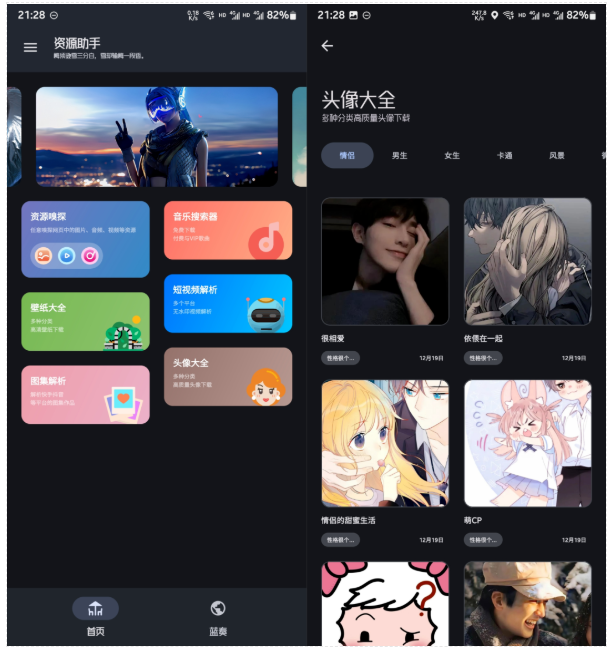612x649 pixels.
Task: Open the 音乐搜索器 card
Action: (x=228, y=230)
